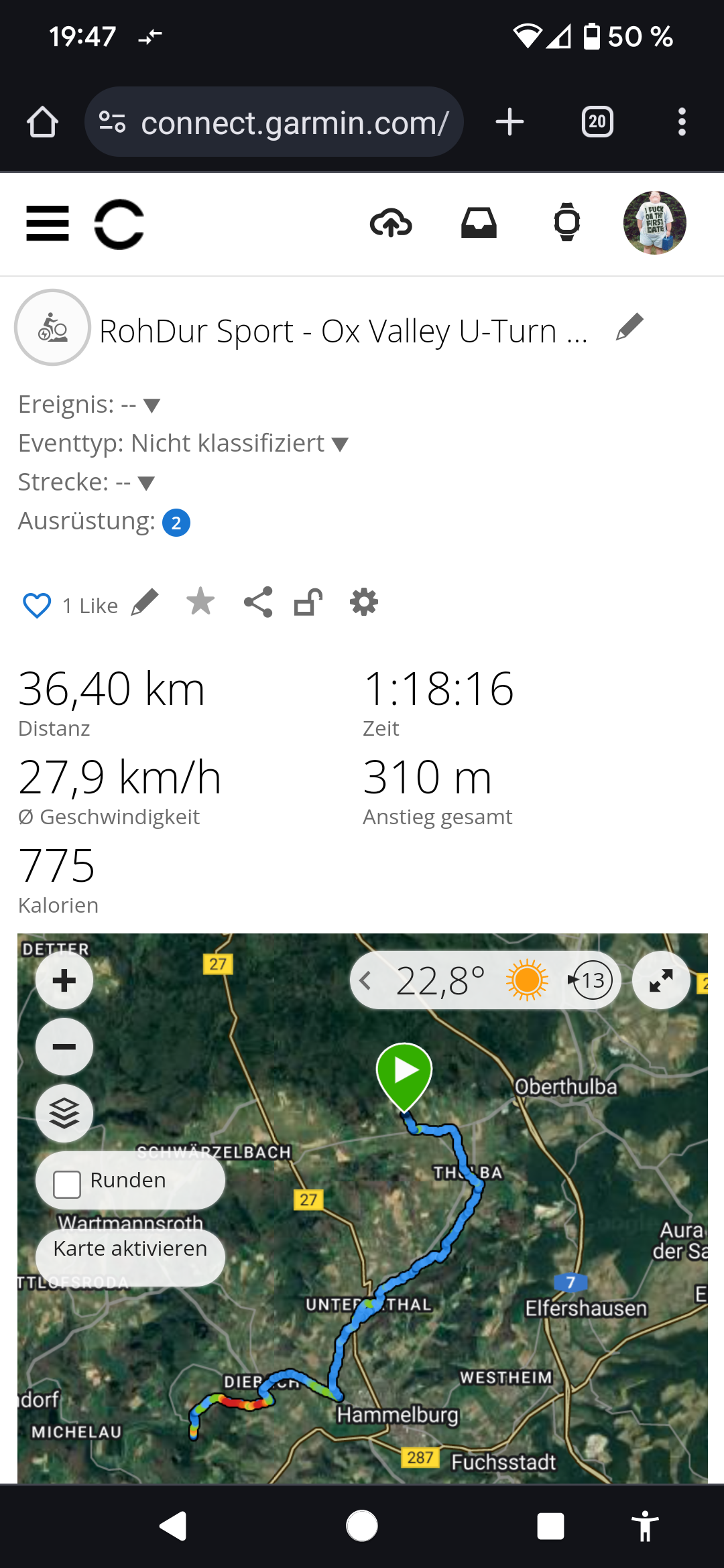
Task: Tap the cloud upload sync icon
Action: (391, 223)
